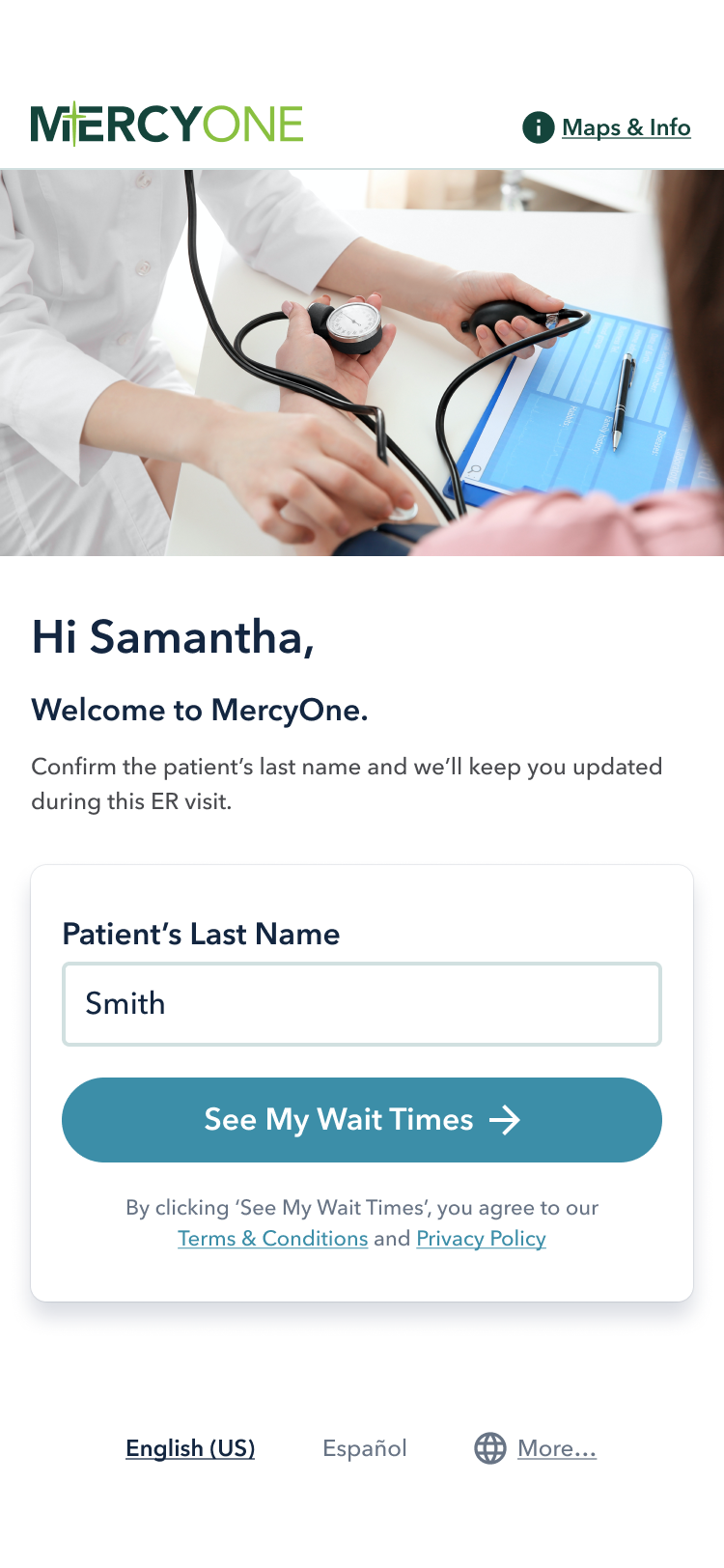This screenshot has width=724, height=1568.
Task: Tap See My Wait Times button
Action: 362,1120
